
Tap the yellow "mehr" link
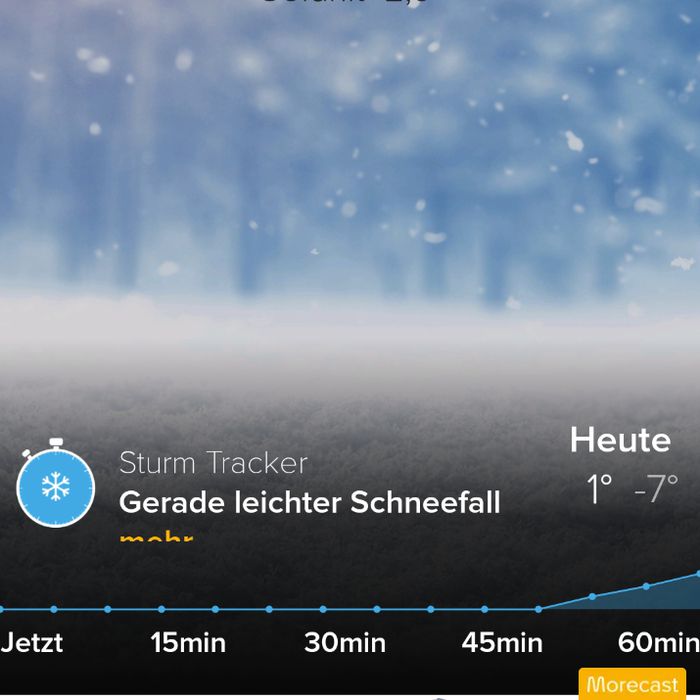(156, 537)
